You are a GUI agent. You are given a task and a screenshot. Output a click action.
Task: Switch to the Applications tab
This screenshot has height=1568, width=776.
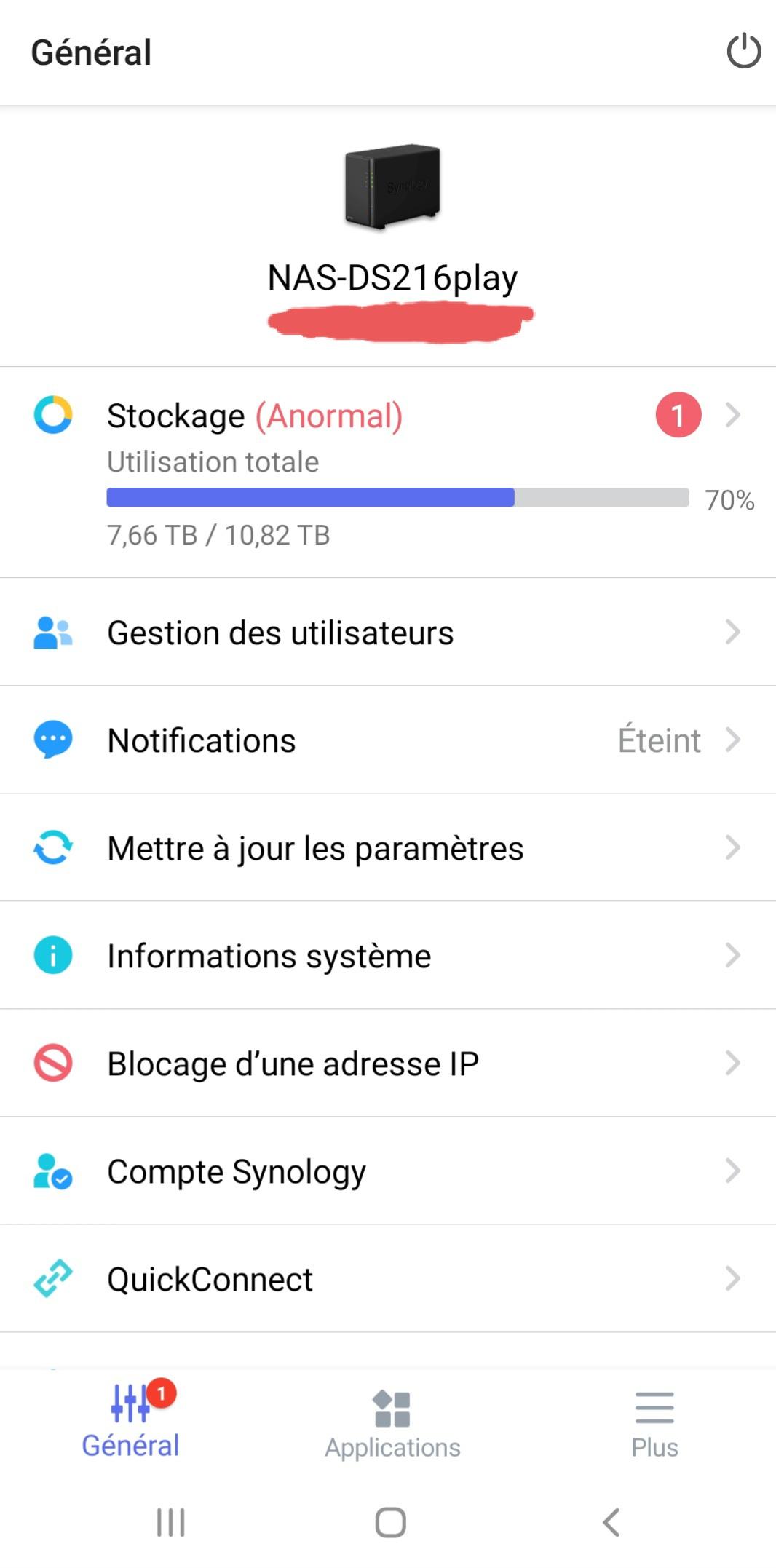[x=392, y=1424]
